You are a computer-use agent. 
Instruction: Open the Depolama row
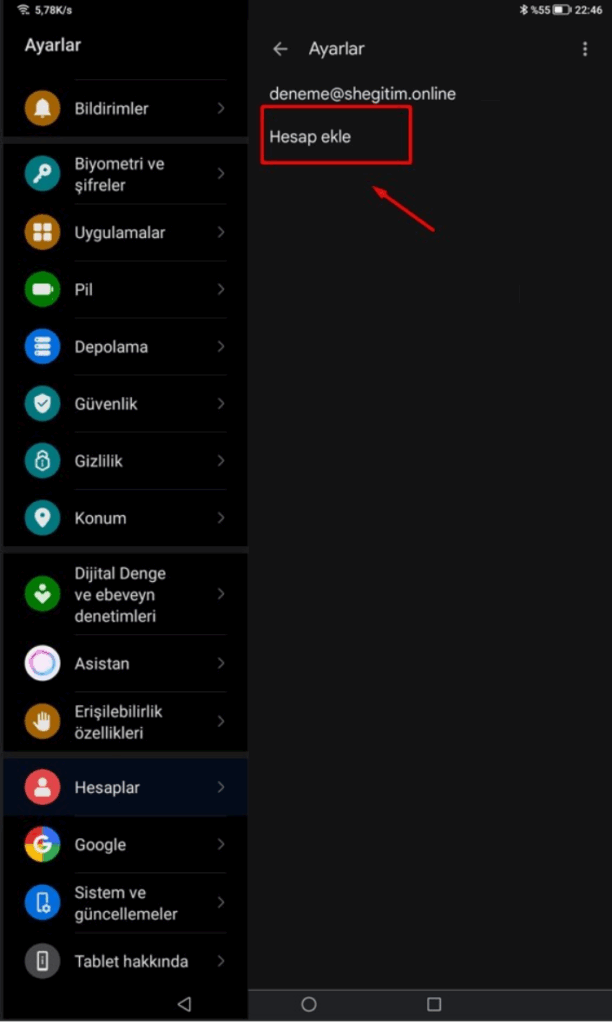click(x=125, y=347)
